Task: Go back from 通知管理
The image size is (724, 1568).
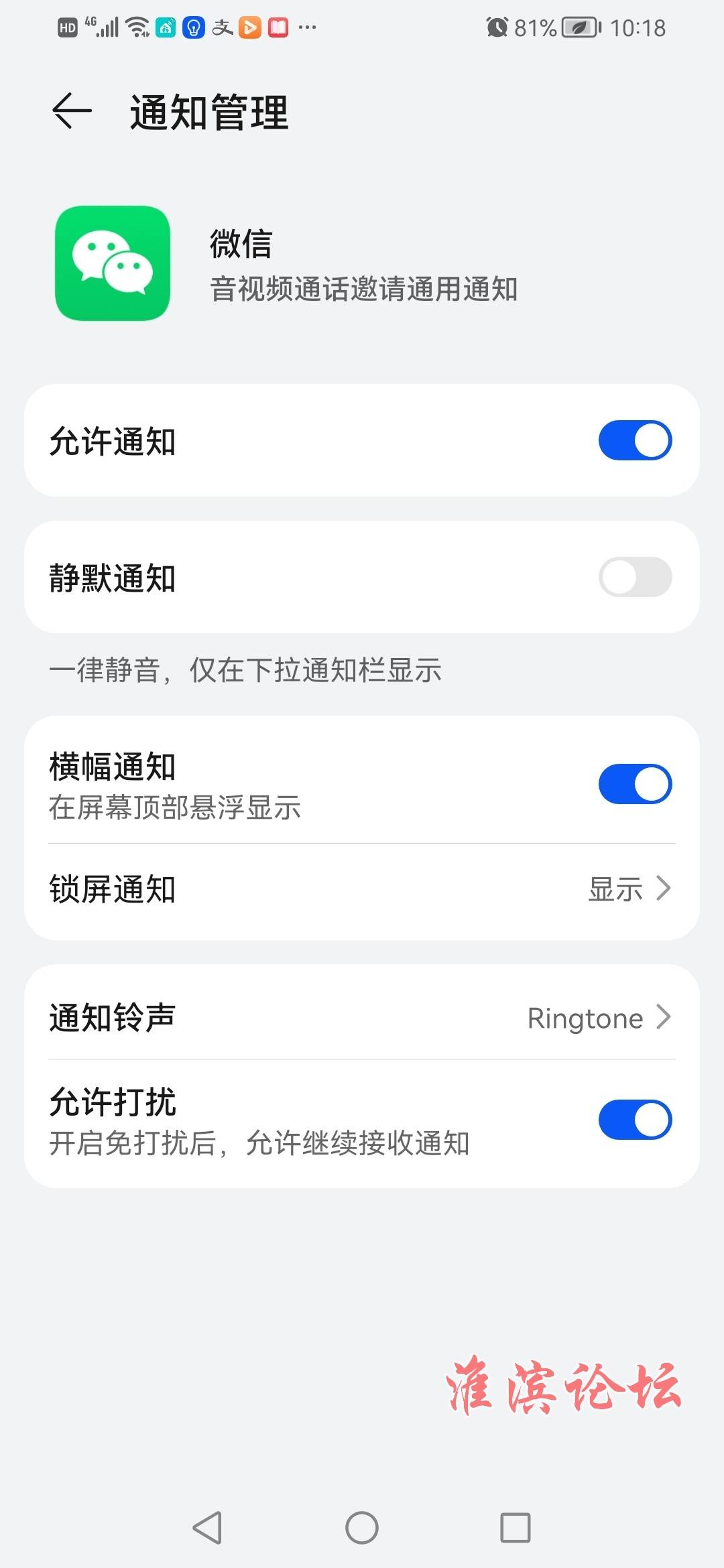Action: (x=72, y=111)
